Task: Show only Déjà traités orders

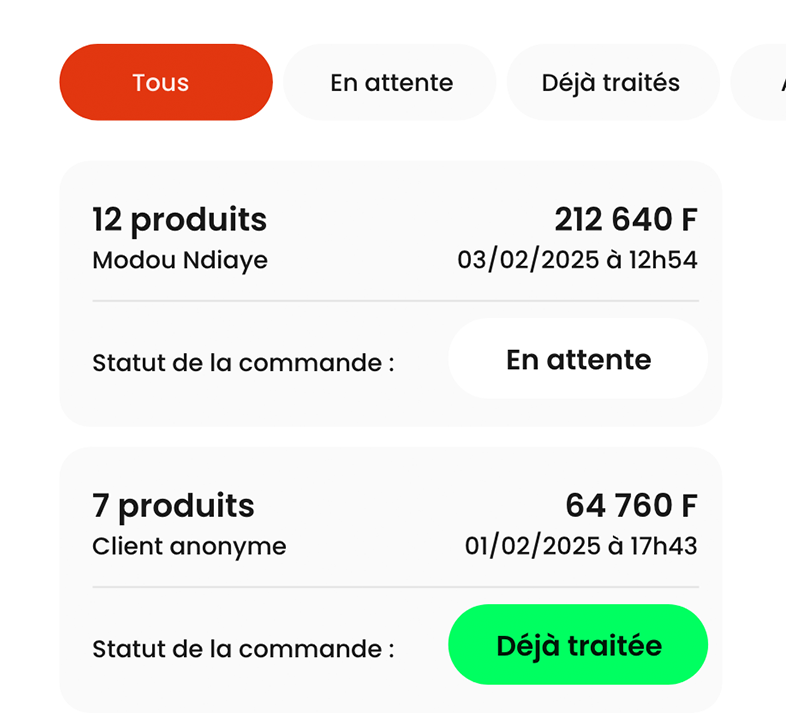Action: click(611, 82)
